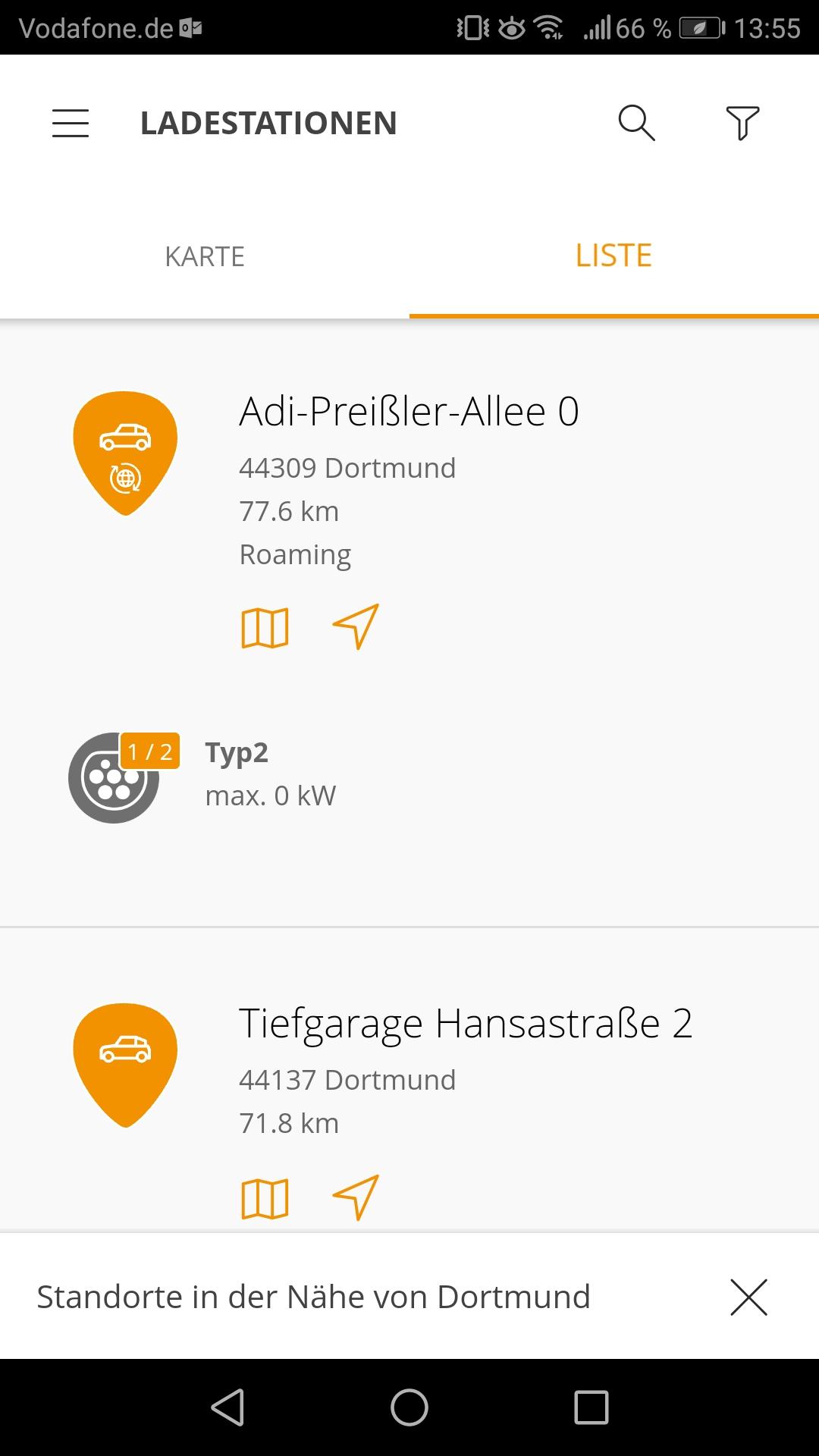The image size is (819, 1456).
Task: Select the Liste tab
Action: [x=613, y=256]
